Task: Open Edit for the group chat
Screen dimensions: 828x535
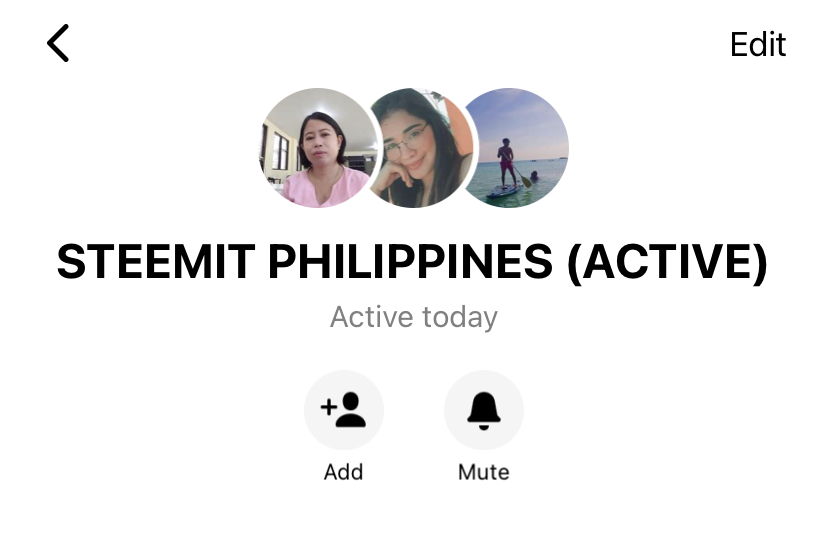Action: [757, 45]
